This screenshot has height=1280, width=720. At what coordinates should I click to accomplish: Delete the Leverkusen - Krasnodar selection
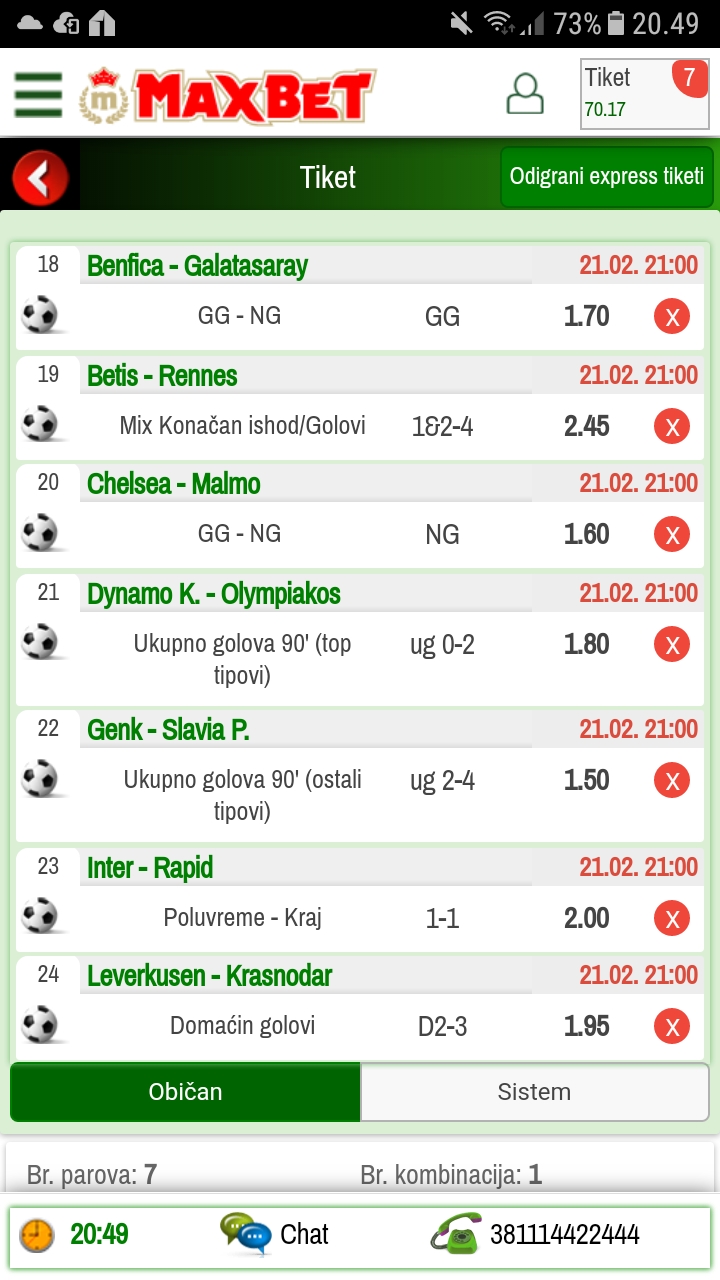[x=672, y=1026]
